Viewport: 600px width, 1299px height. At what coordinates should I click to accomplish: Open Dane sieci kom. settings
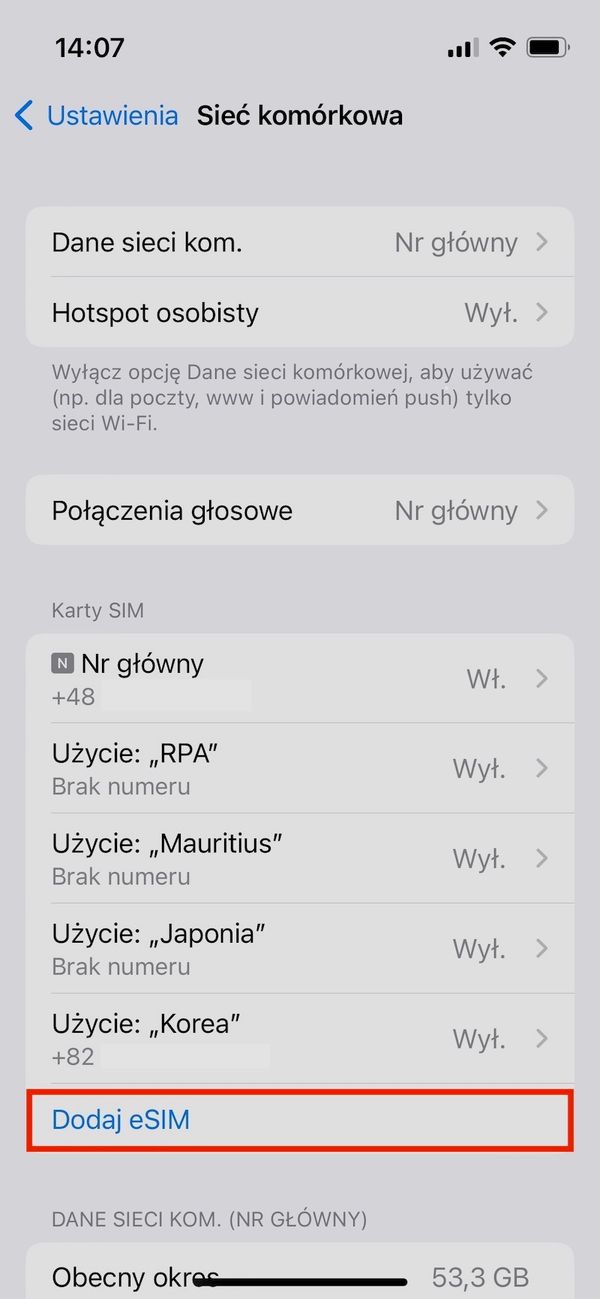(300, 242)
